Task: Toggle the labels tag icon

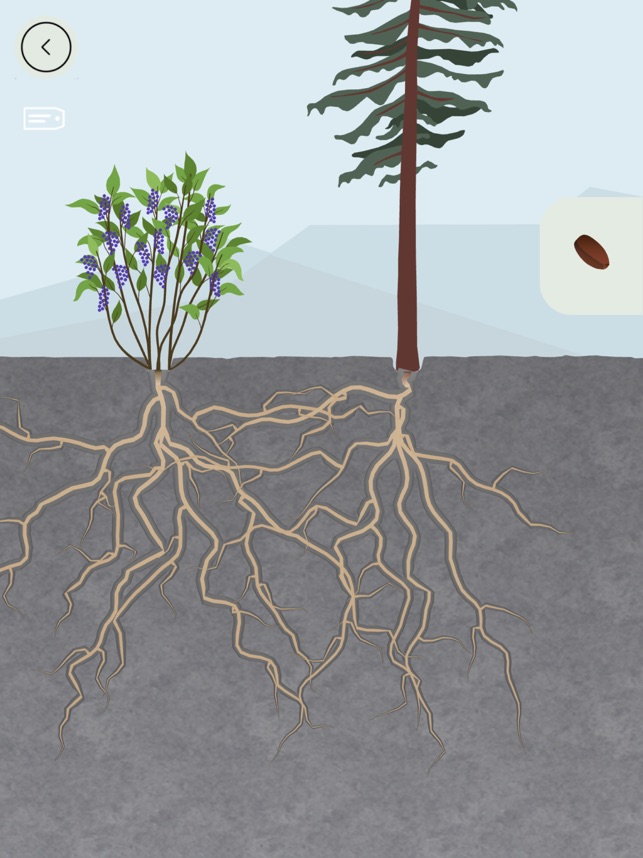Action: click(44, 119)
